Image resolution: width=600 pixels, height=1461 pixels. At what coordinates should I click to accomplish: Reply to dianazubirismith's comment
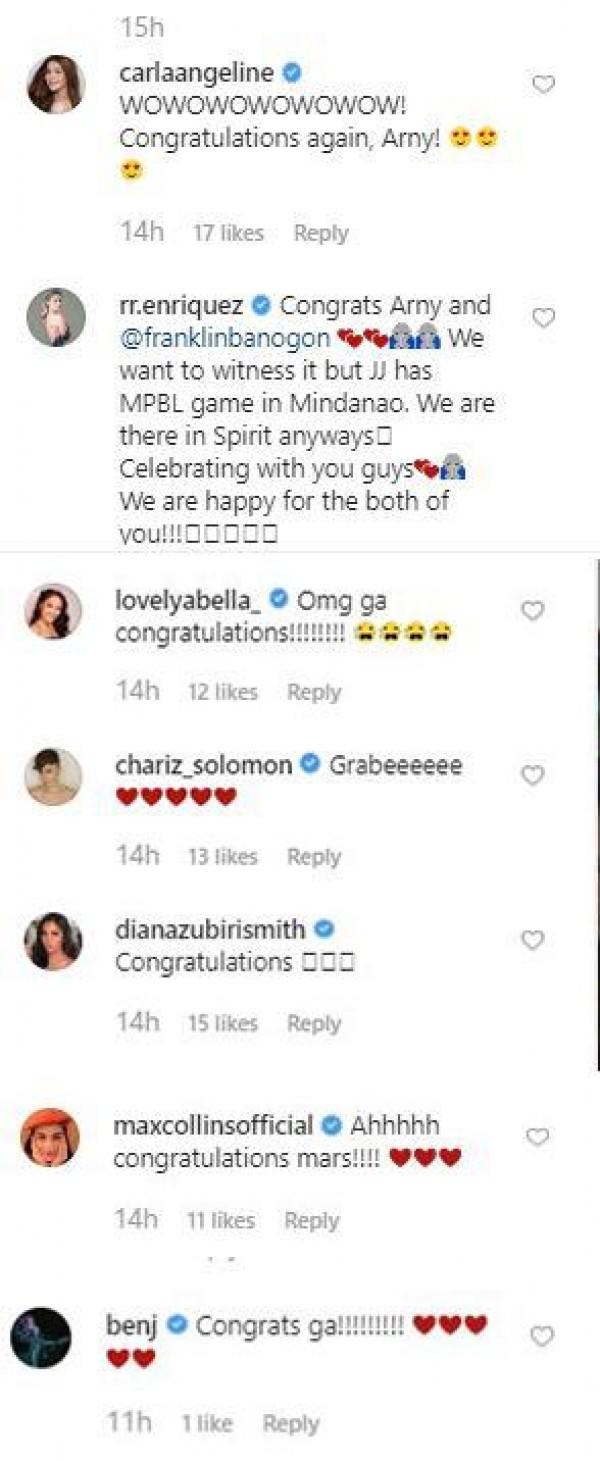pyautogui.click(x=314, y=1023)
